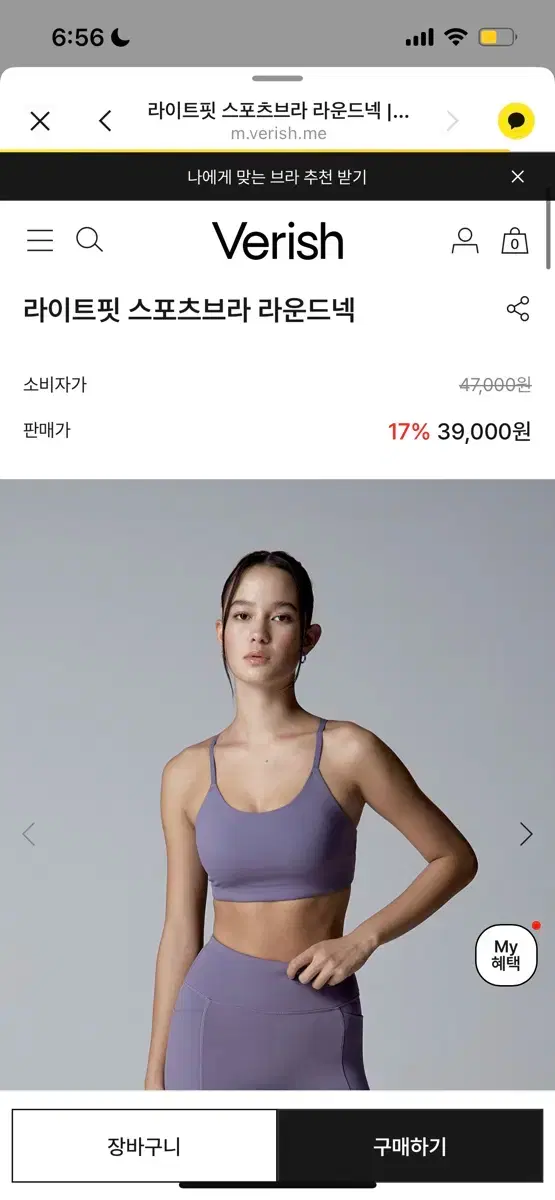This screenshot has height=1200, width=555.
Task: Go back to the previous page
Action: pyautogui.click(x=105, y=121)
